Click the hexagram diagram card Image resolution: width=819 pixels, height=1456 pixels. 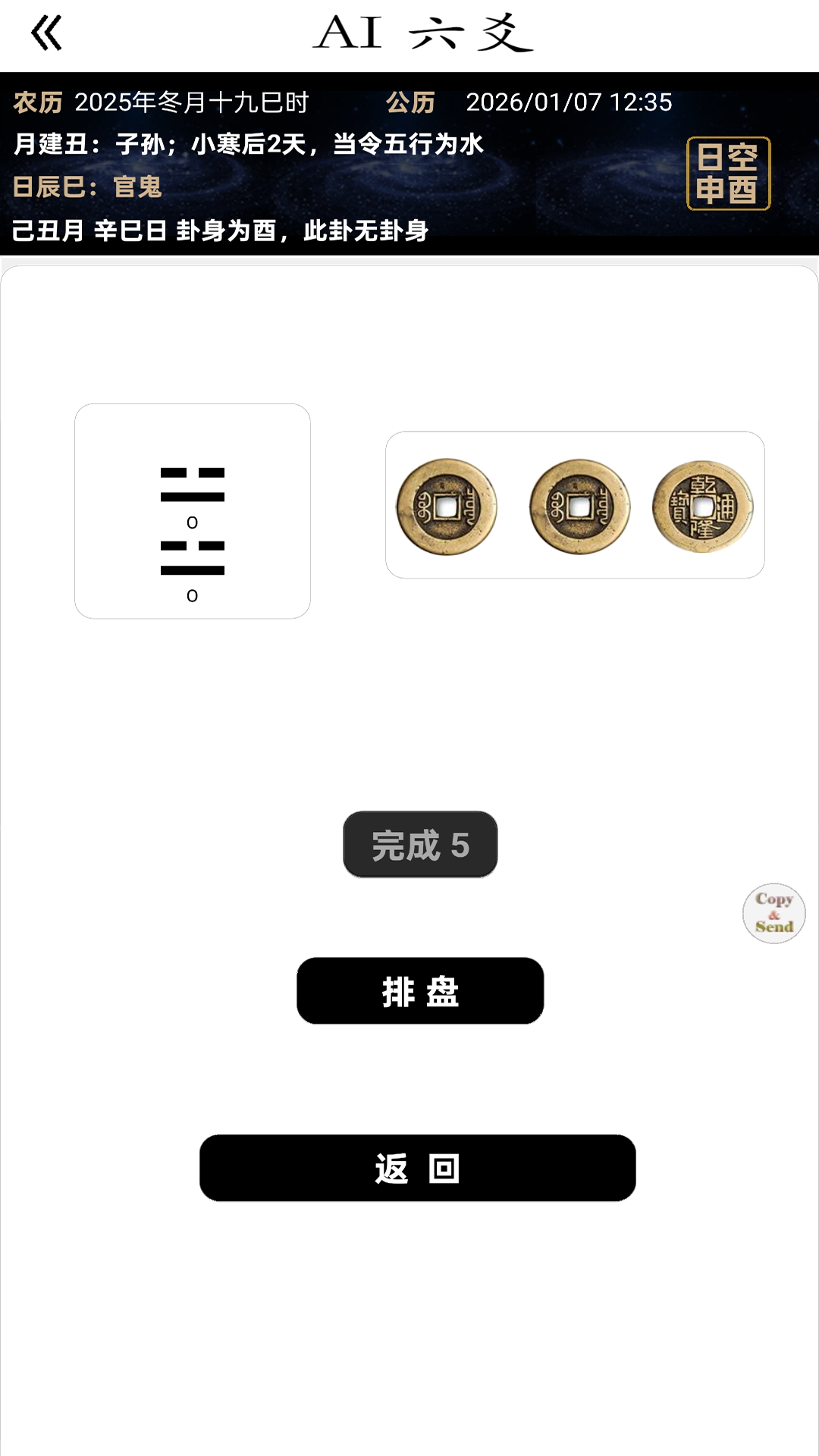pos(191,508)
